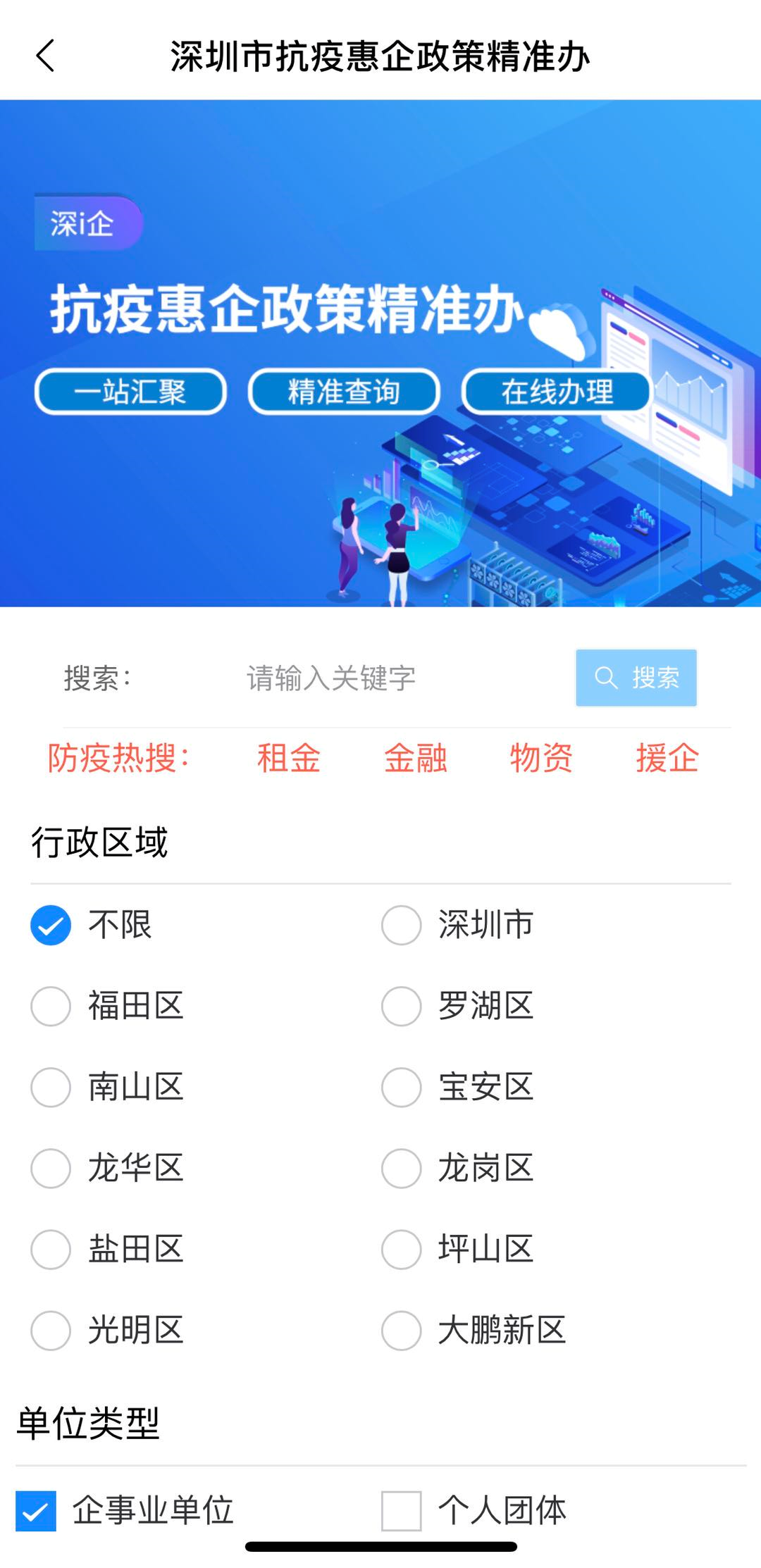
Task: Search hot keyword 援企
Action: 667,759
